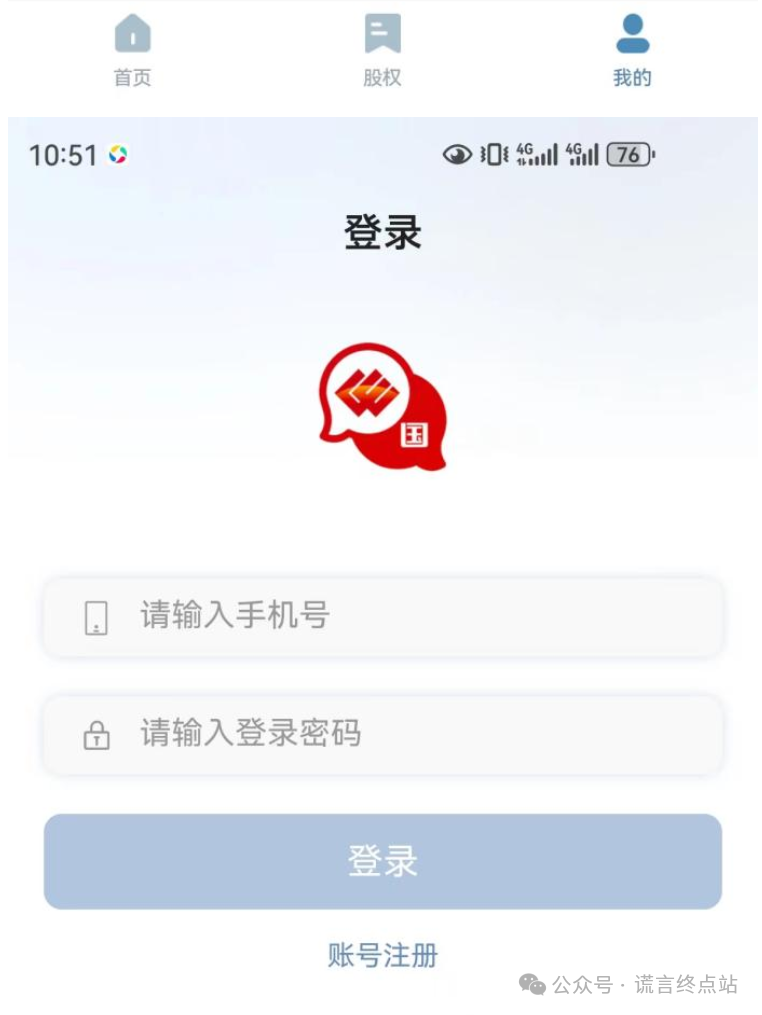Open the 股权 tab

tap(382, 50)
